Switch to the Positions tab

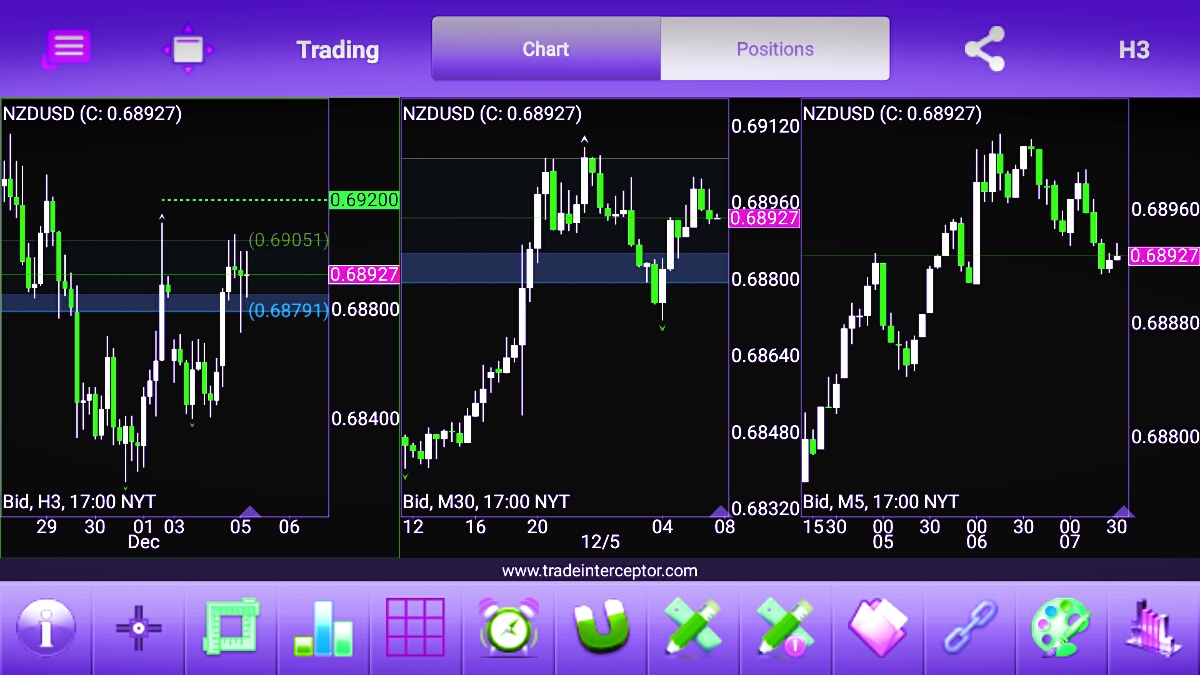pos(774,49)
